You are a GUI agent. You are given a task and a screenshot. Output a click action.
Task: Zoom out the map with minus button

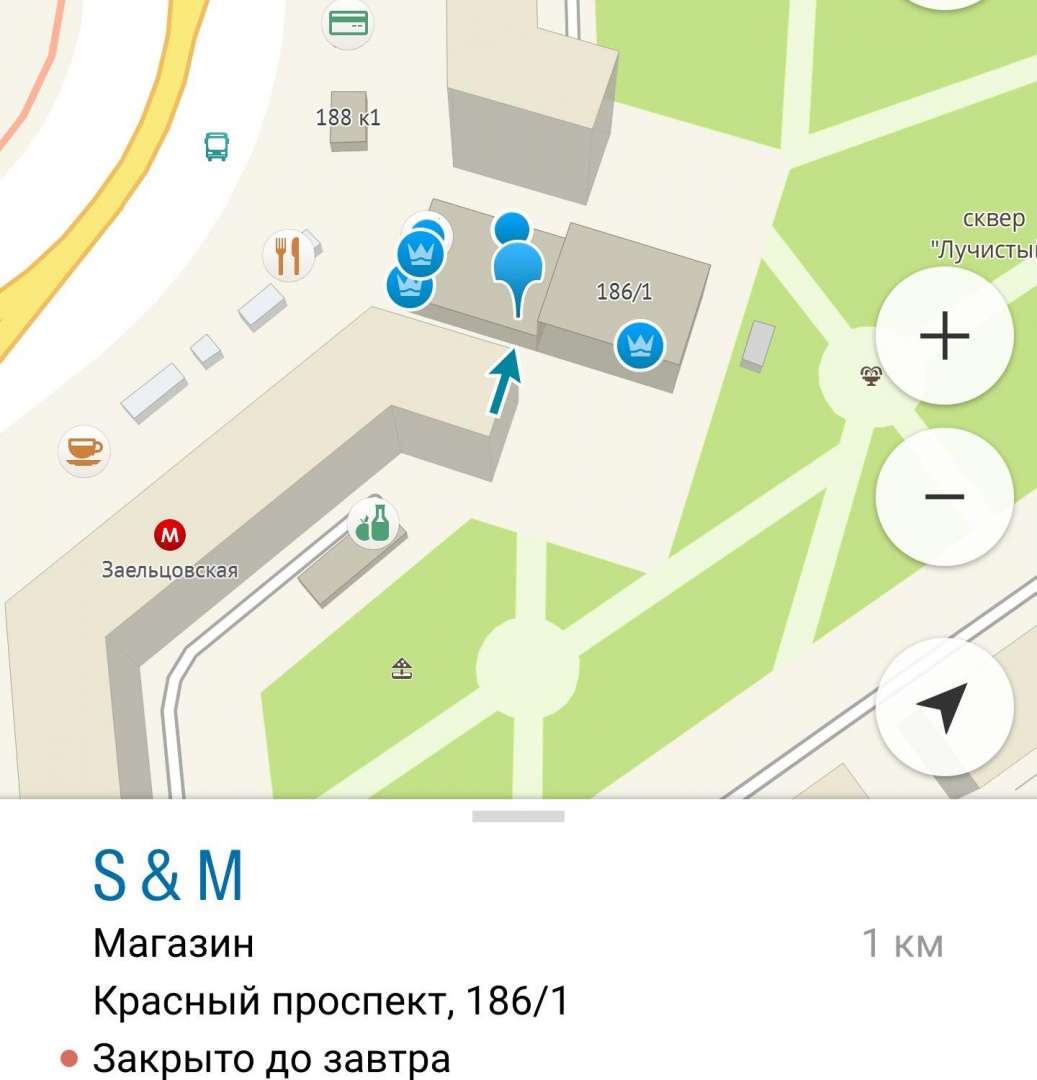pyautogui.click(x=944, y=497)
